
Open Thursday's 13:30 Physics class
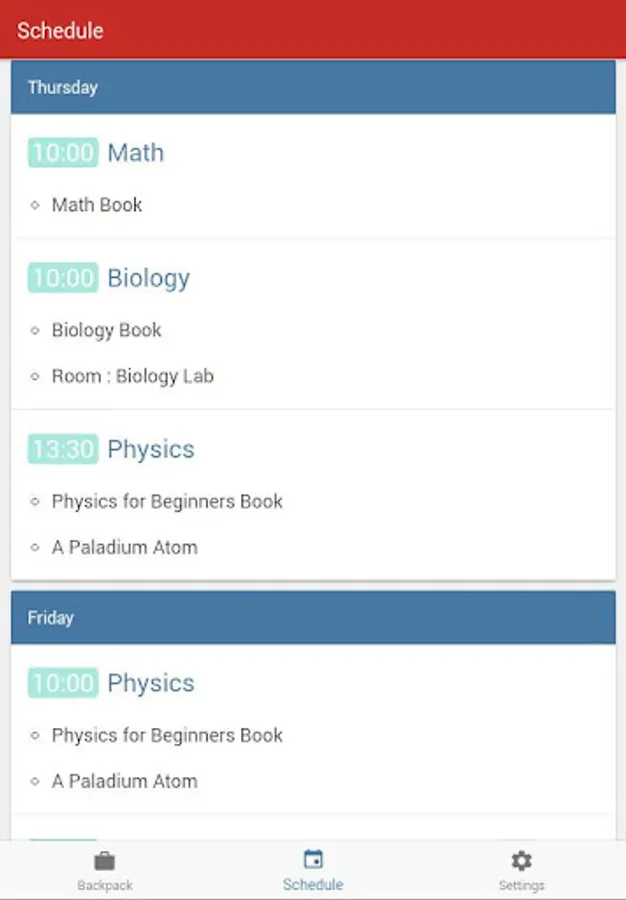313,495
